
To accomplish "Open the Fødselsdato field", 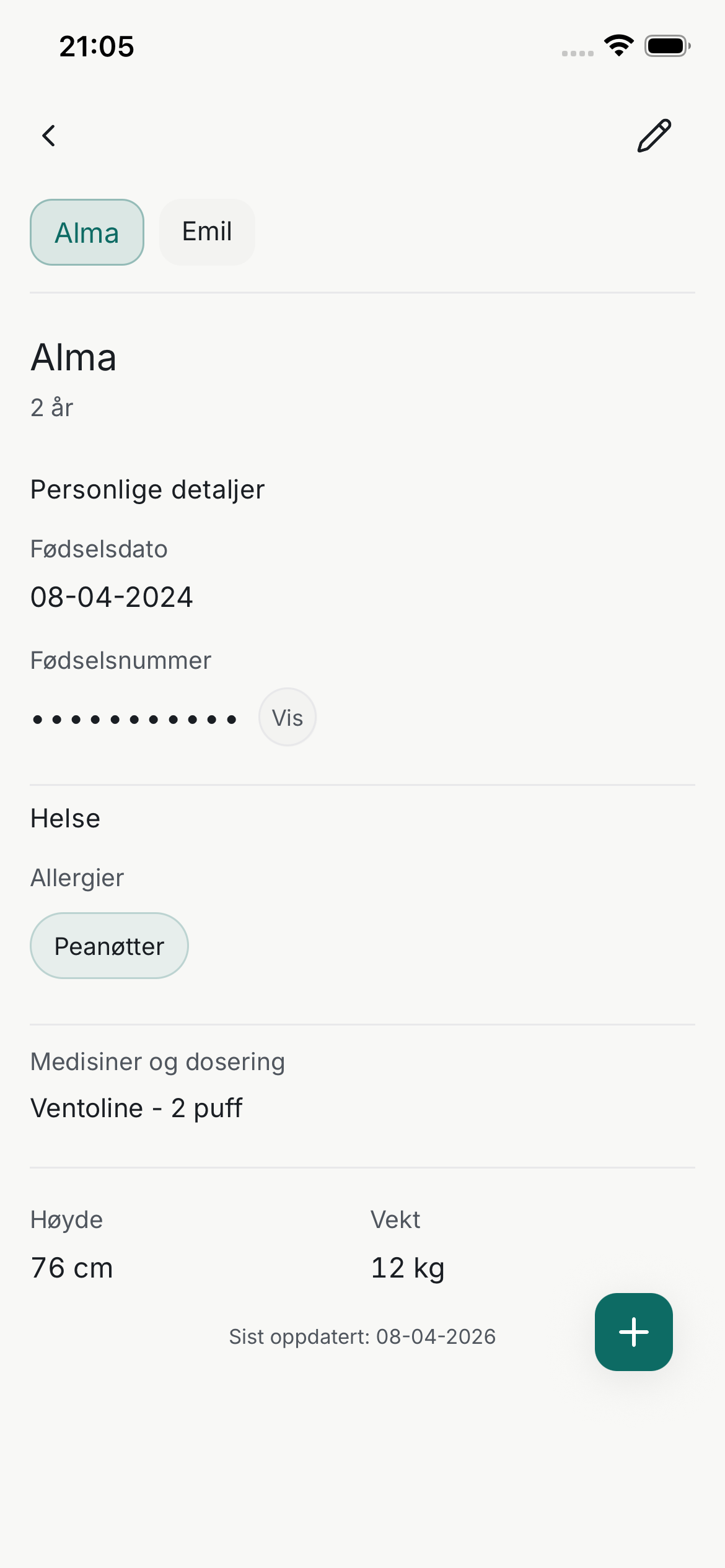I will click(x=112, y=596).
